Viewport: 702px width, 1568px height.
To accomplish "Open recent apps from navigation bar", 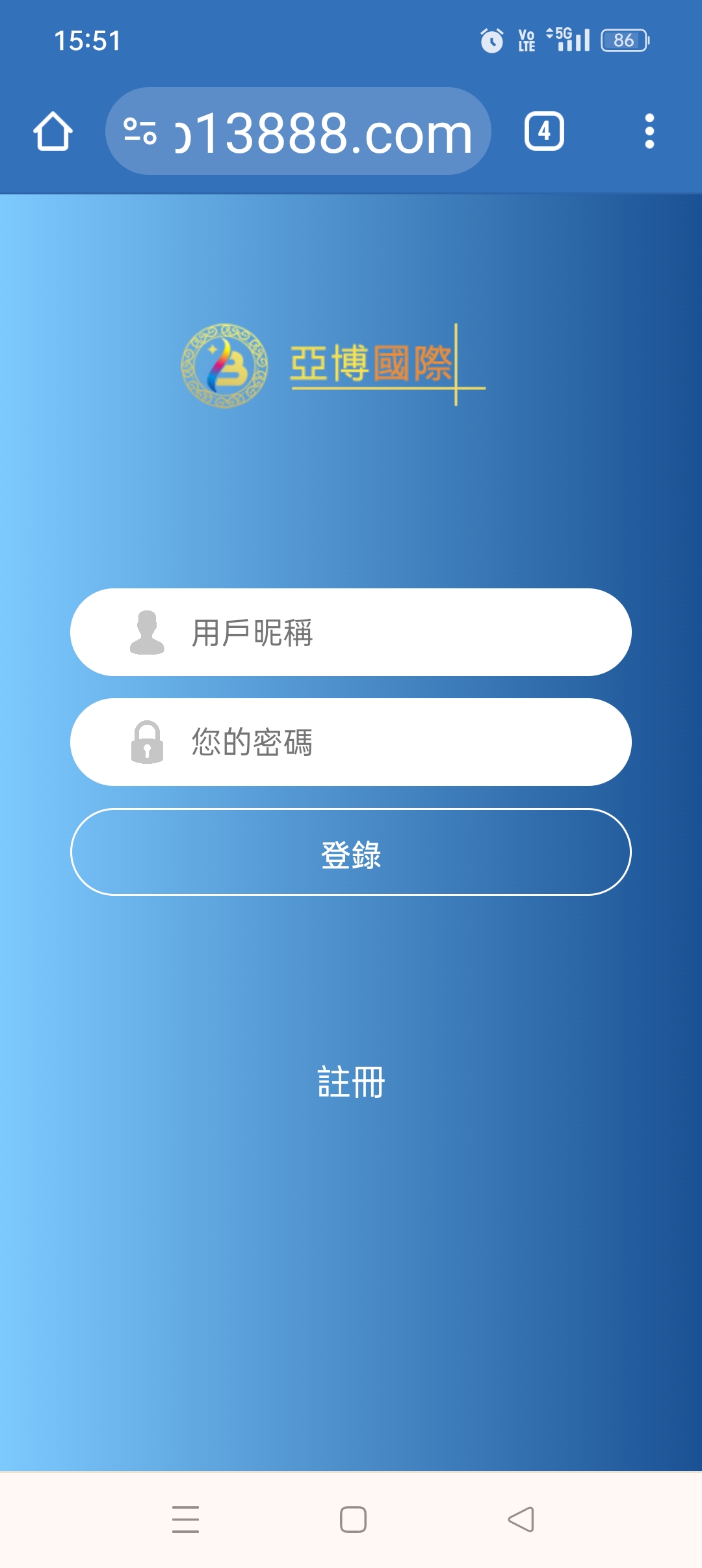I will coord(186,1520).
